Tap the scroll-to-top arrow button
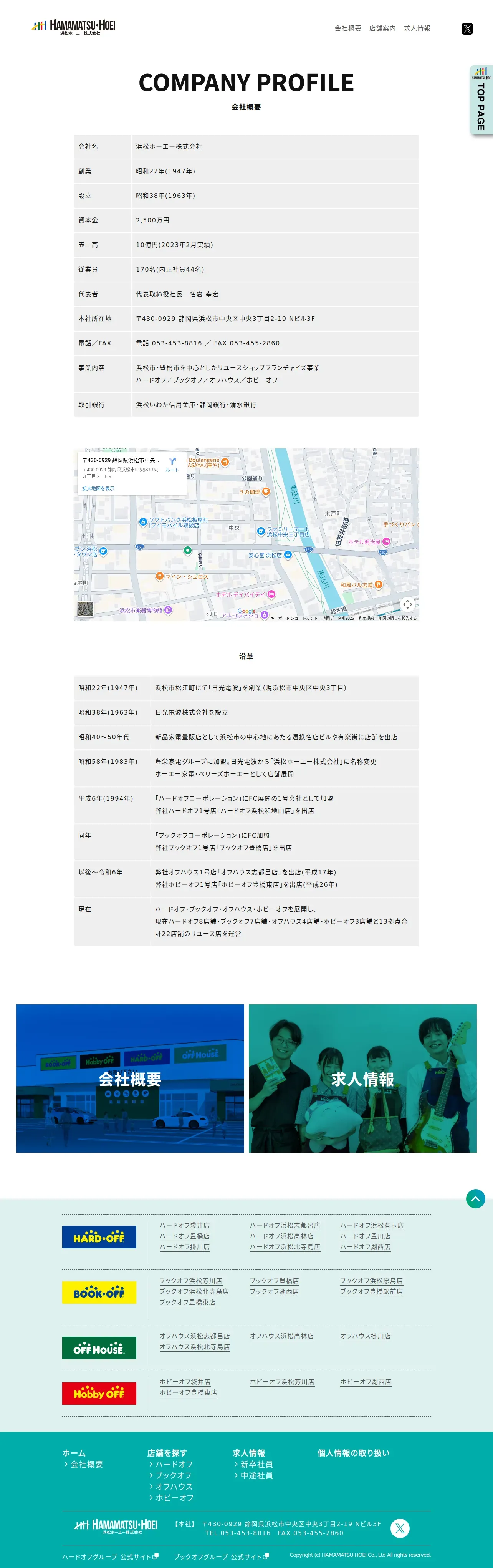493x1568 pixels. tap(475, 1198)
